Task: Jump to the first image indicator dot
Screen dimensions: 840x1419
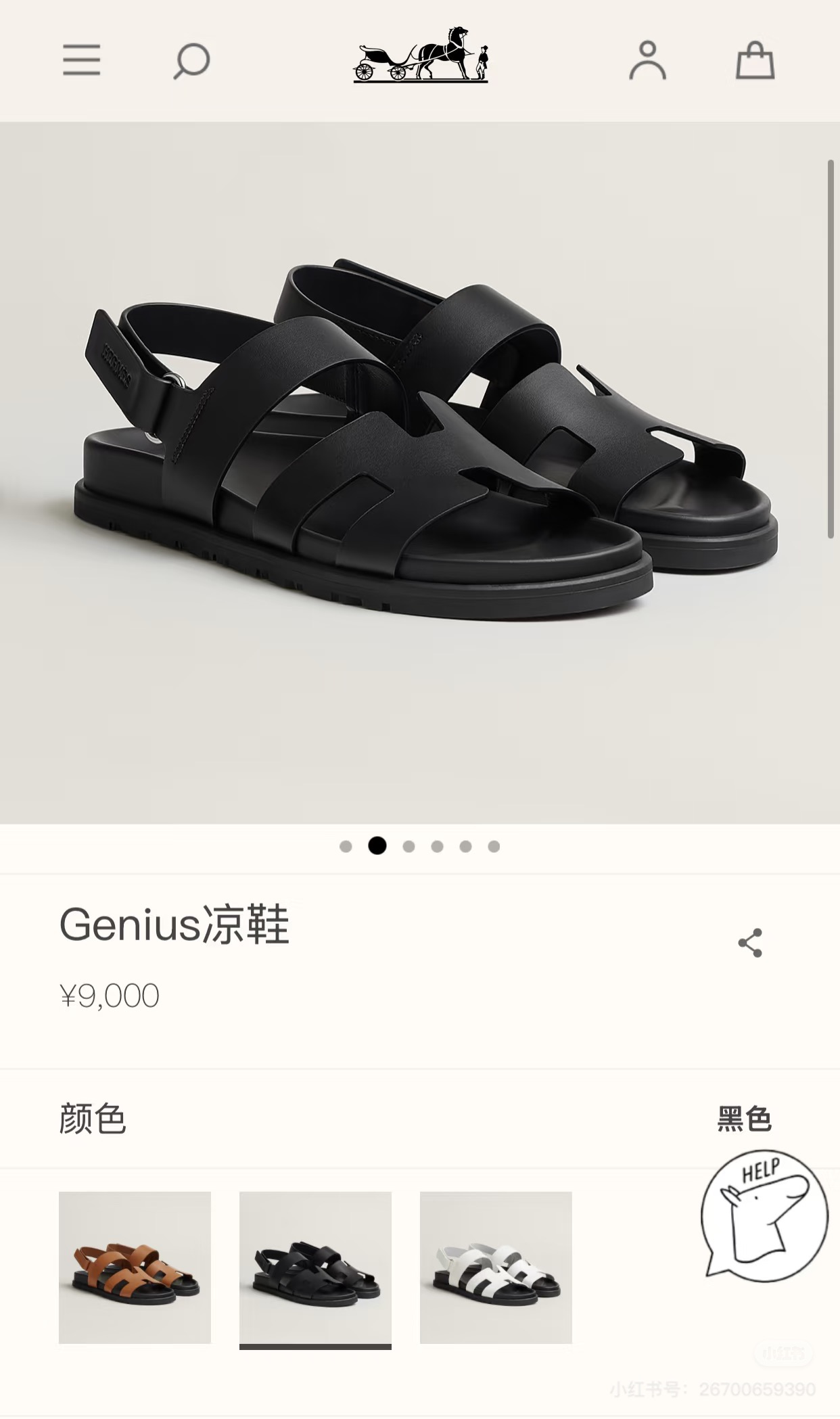Action: [x=346, y=846]
